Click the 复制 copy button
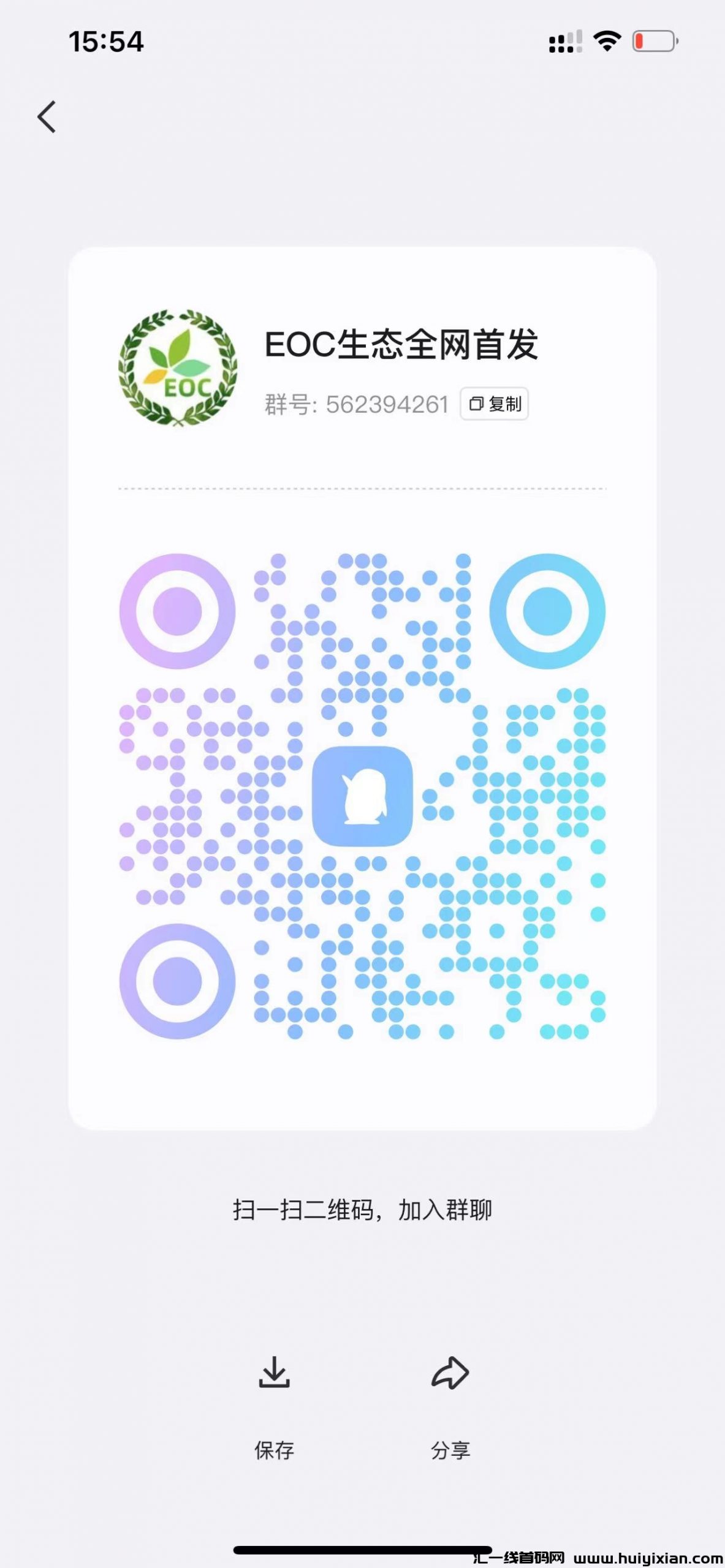 [x=495, y=404]
